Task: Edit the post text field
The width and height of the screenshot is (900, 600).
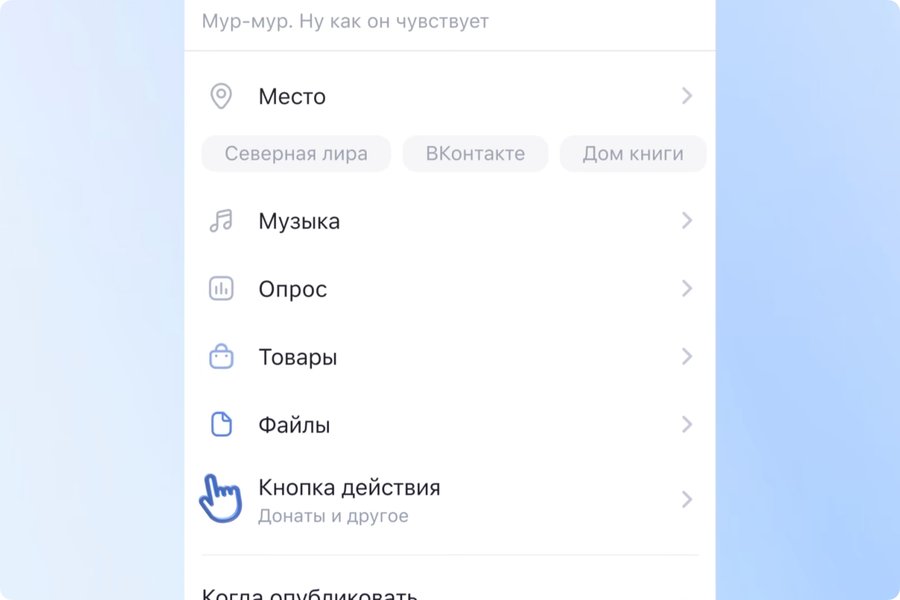Action: [x=450, y=21]
